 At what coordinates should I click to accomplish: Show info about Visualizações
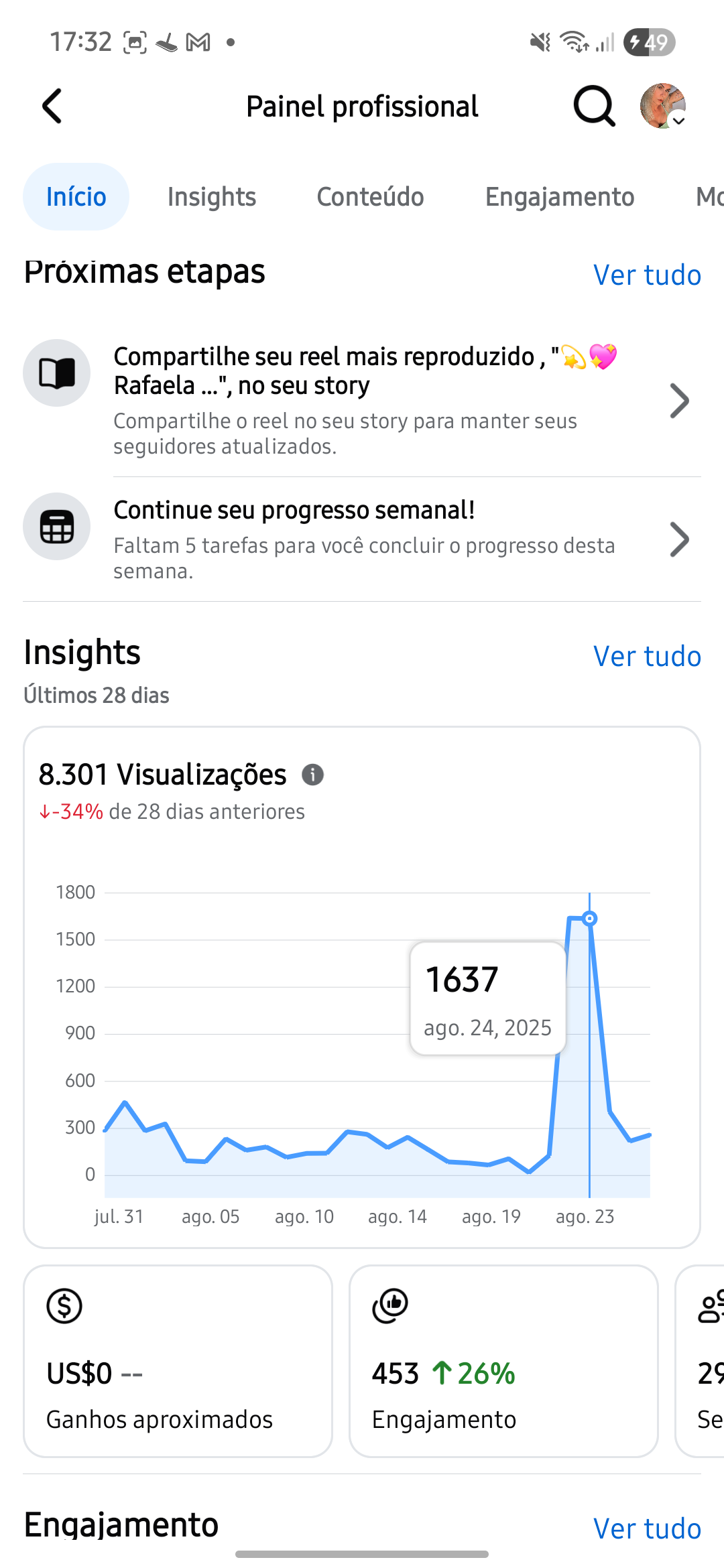(x=312, y=775)
